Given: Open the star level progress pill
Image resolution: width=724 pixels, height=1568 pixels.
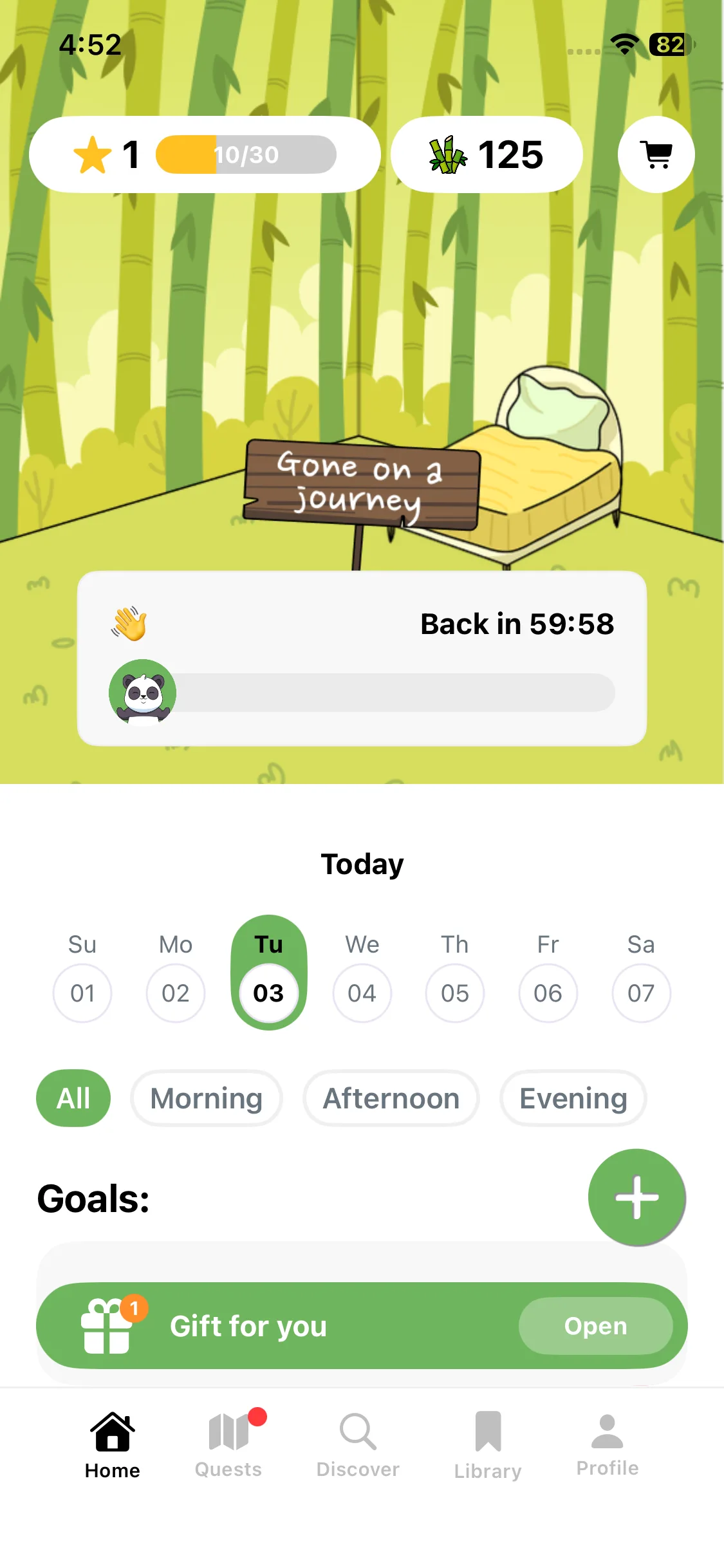Looking at the screenshot, I should [x=205, y=154].
